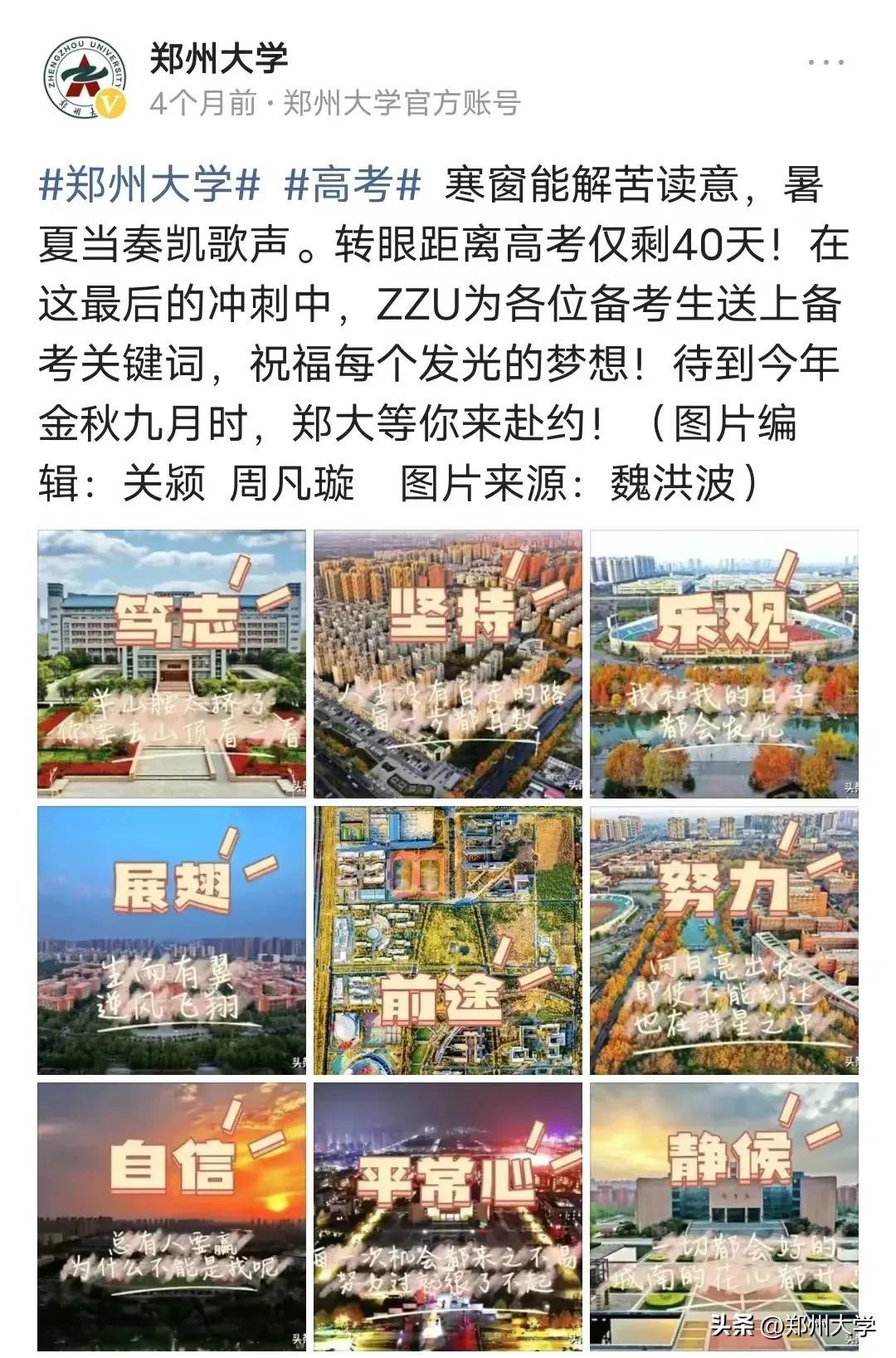
Task: Open the 展翅 picture
Action: (x=172, y=940)
